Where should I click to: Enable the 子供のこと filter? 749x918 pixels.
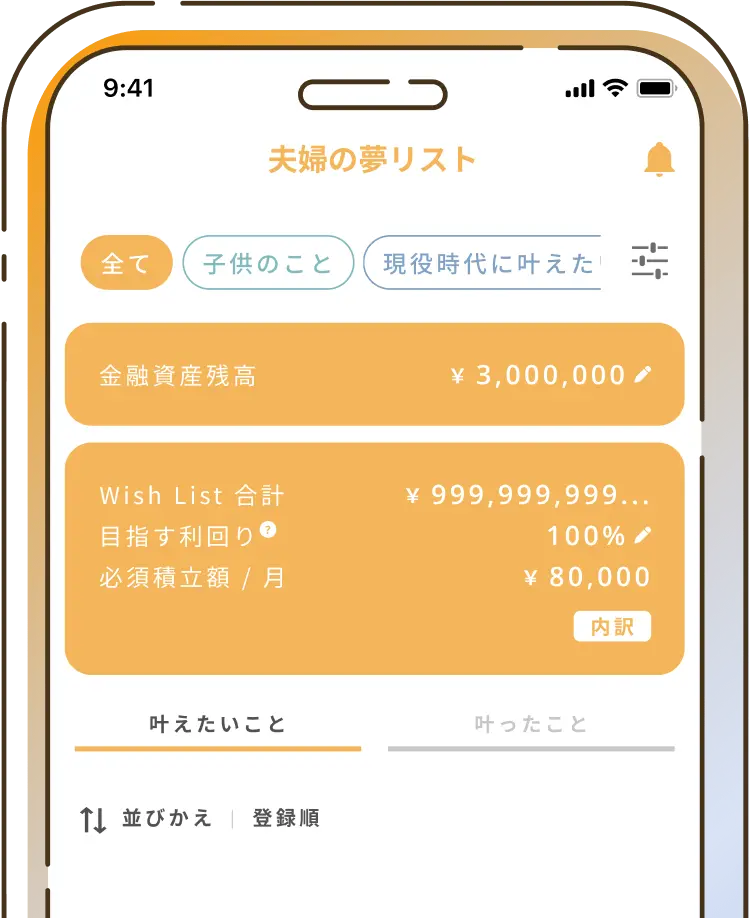tap(267, 262)
